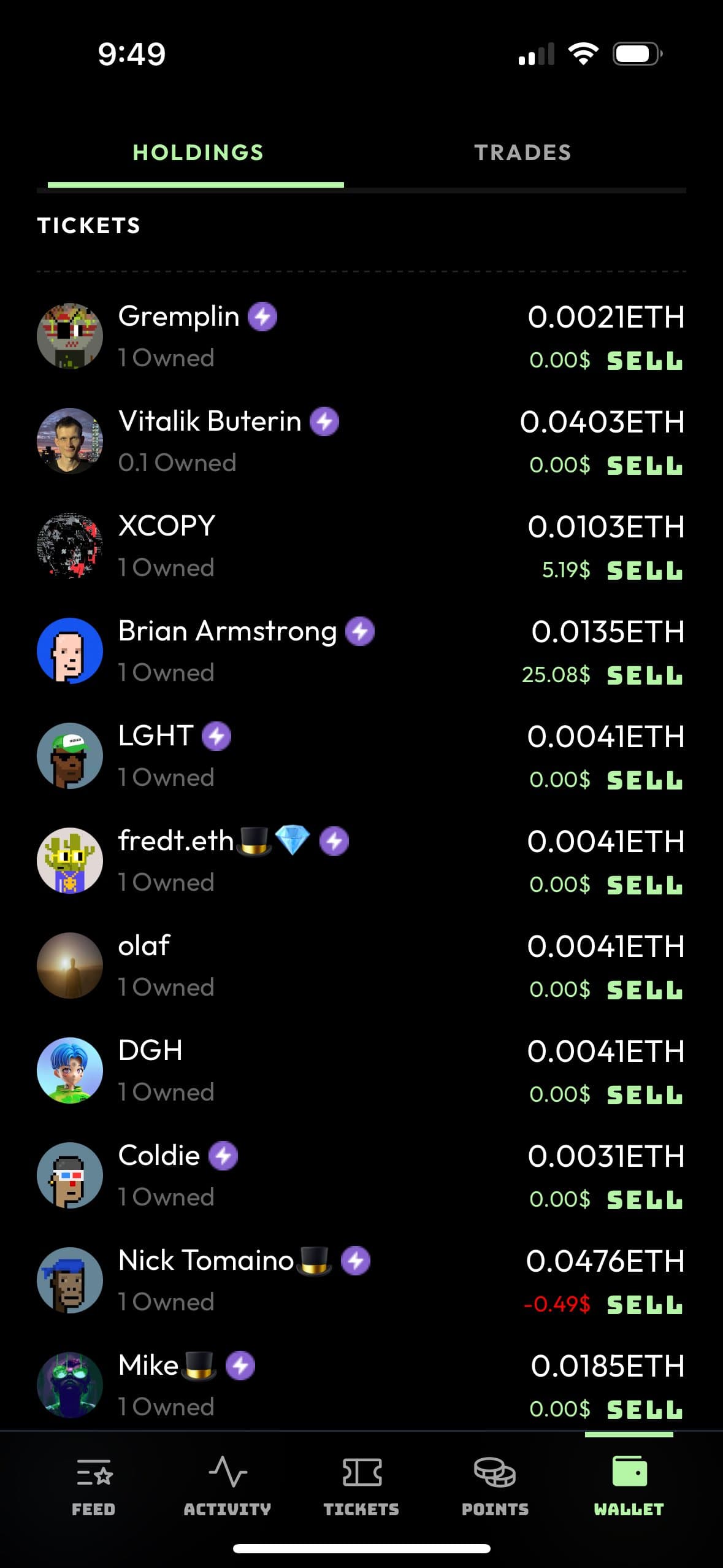This screenshot has width=723, height=1568.
Task: Sell the Nick Tomaino ticket
Action: (x=644, y=1305)
